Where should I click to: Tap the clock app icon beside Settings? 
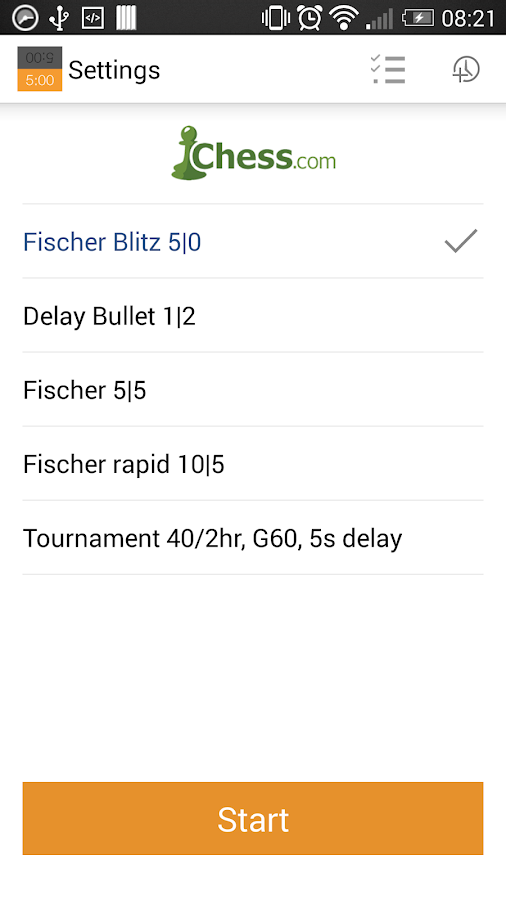point(40,69)
